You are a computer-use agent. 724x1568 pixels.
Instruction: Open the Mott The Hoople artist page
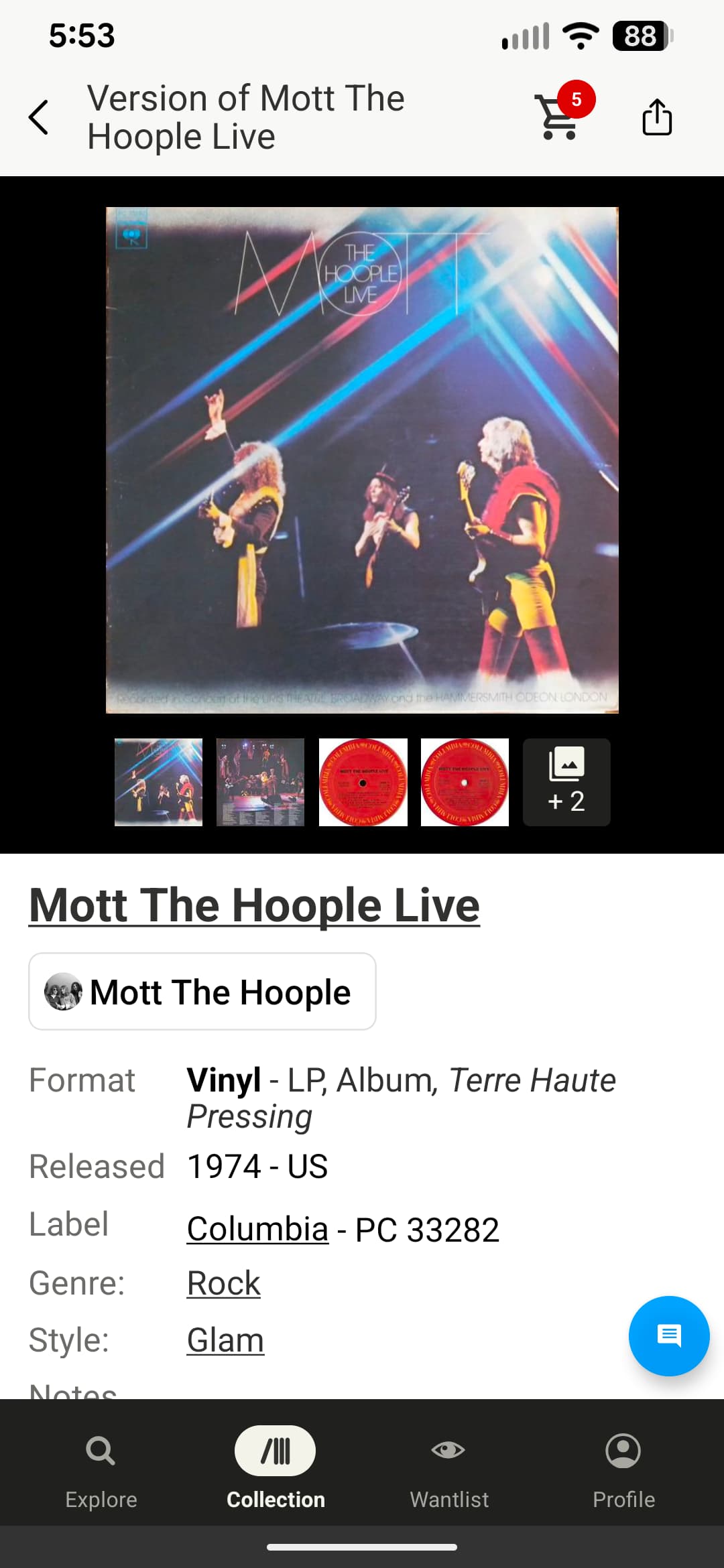tap(202, 992)
